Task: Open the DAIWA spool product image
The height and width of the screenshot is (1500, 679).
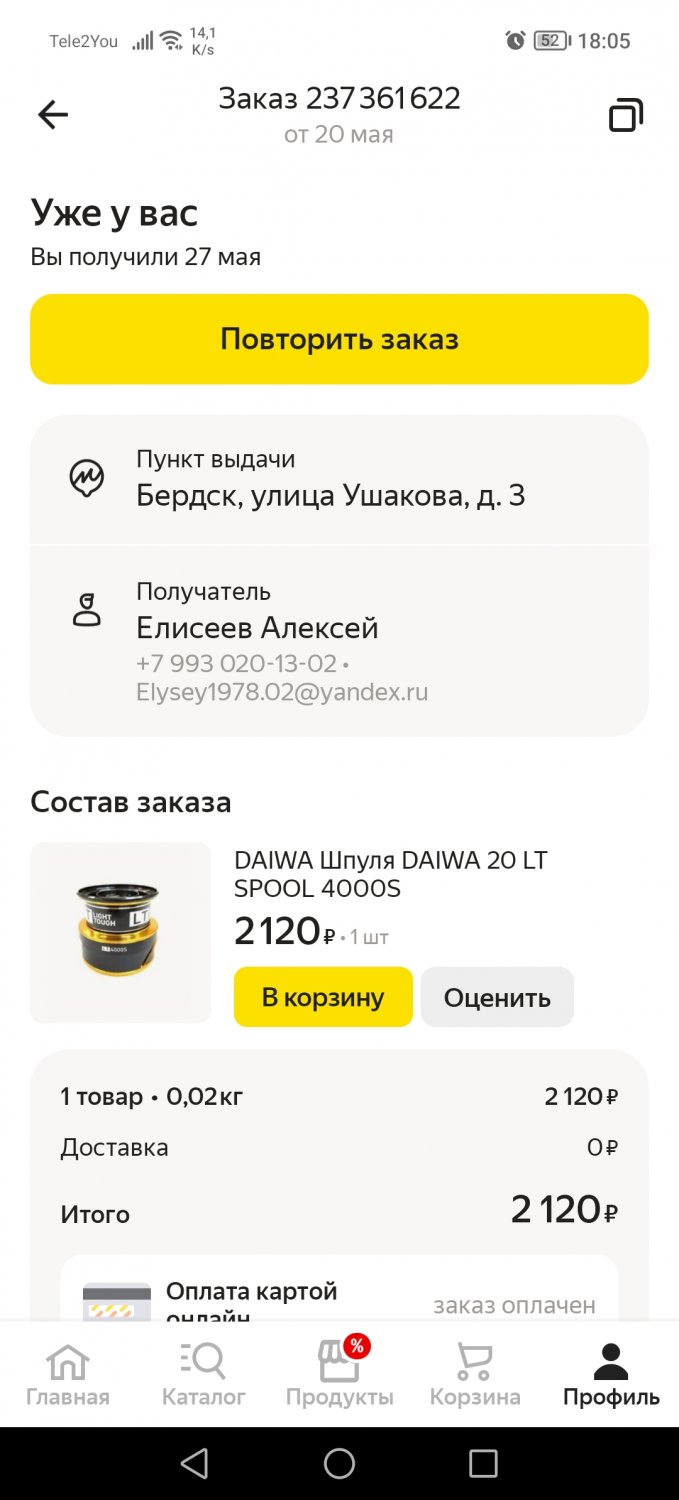Action: [x=121, y=932]
